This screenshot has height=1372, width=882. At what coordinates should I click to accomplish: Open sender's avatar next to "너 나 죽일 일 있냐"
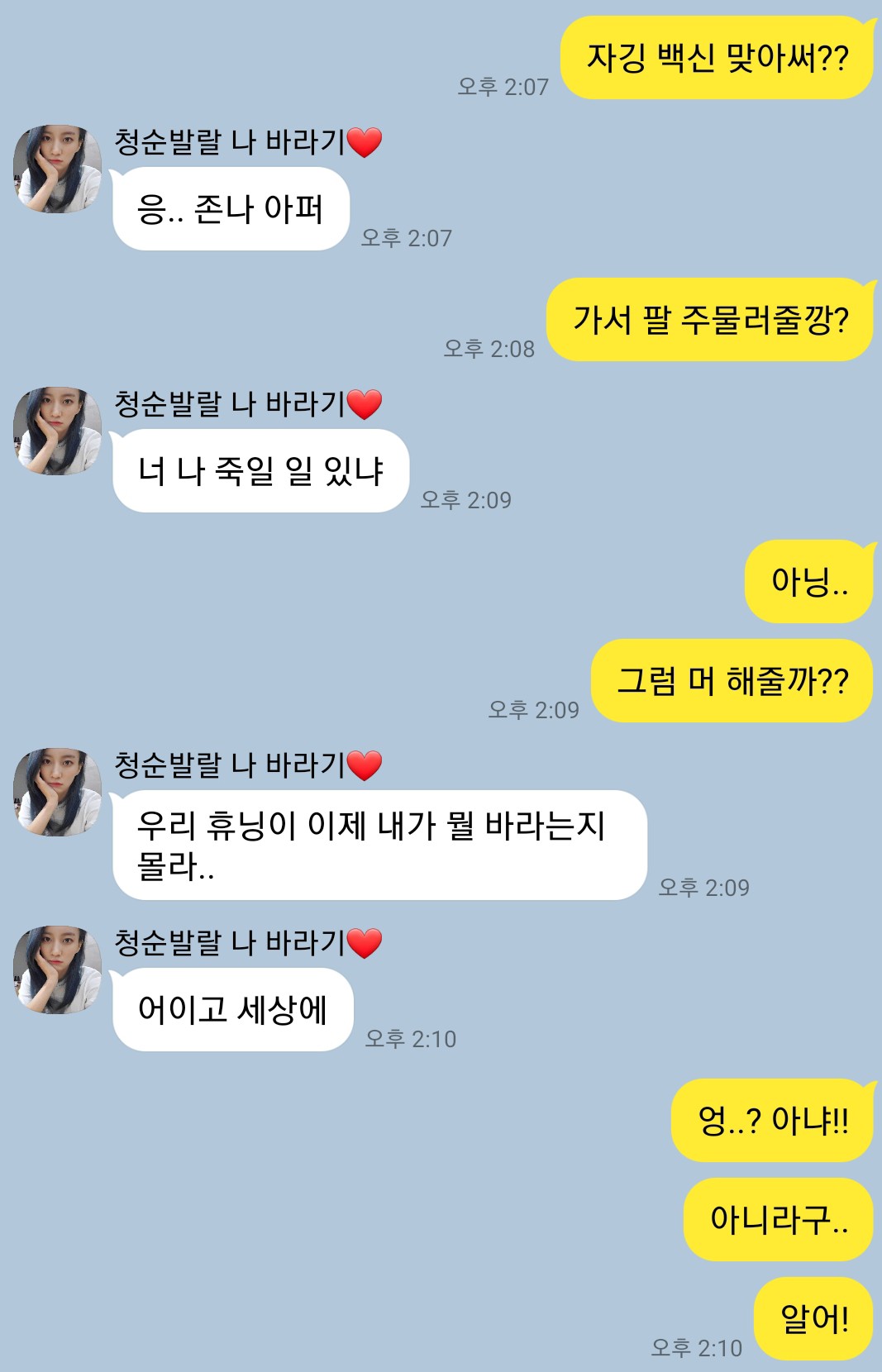57,431
